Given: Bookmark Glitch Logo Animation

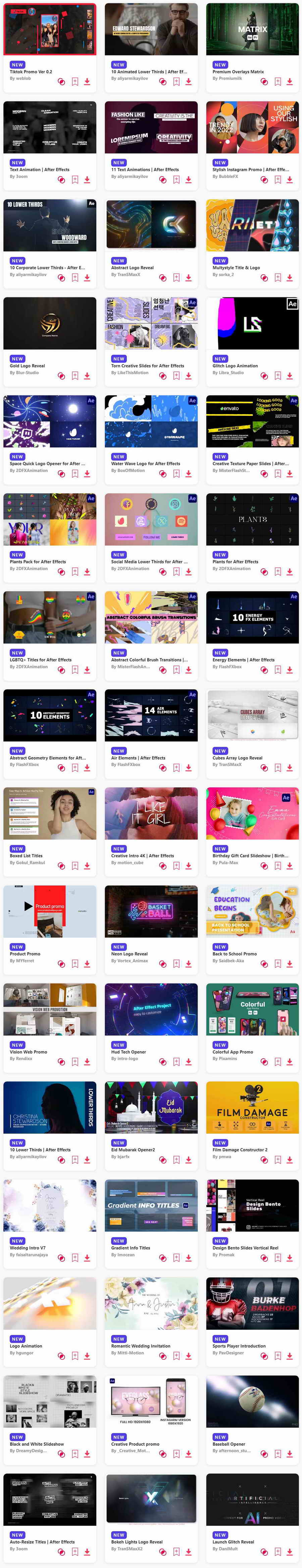Looking at the screenshot, I should click(x=278, y=376).
